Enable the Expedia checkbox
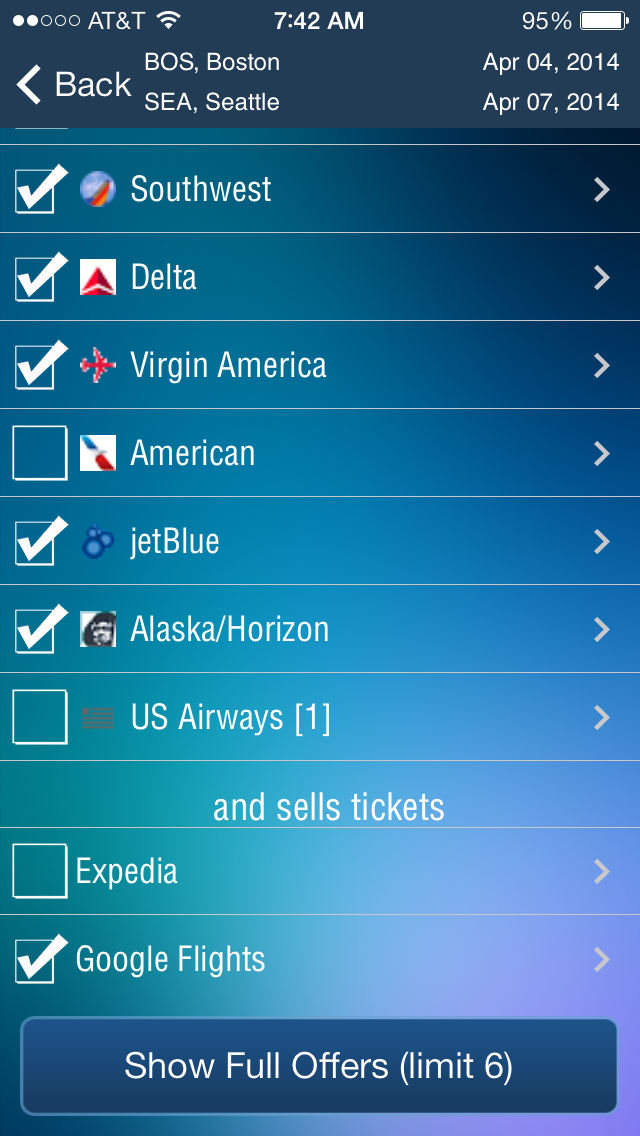 [x=39, y=871]
